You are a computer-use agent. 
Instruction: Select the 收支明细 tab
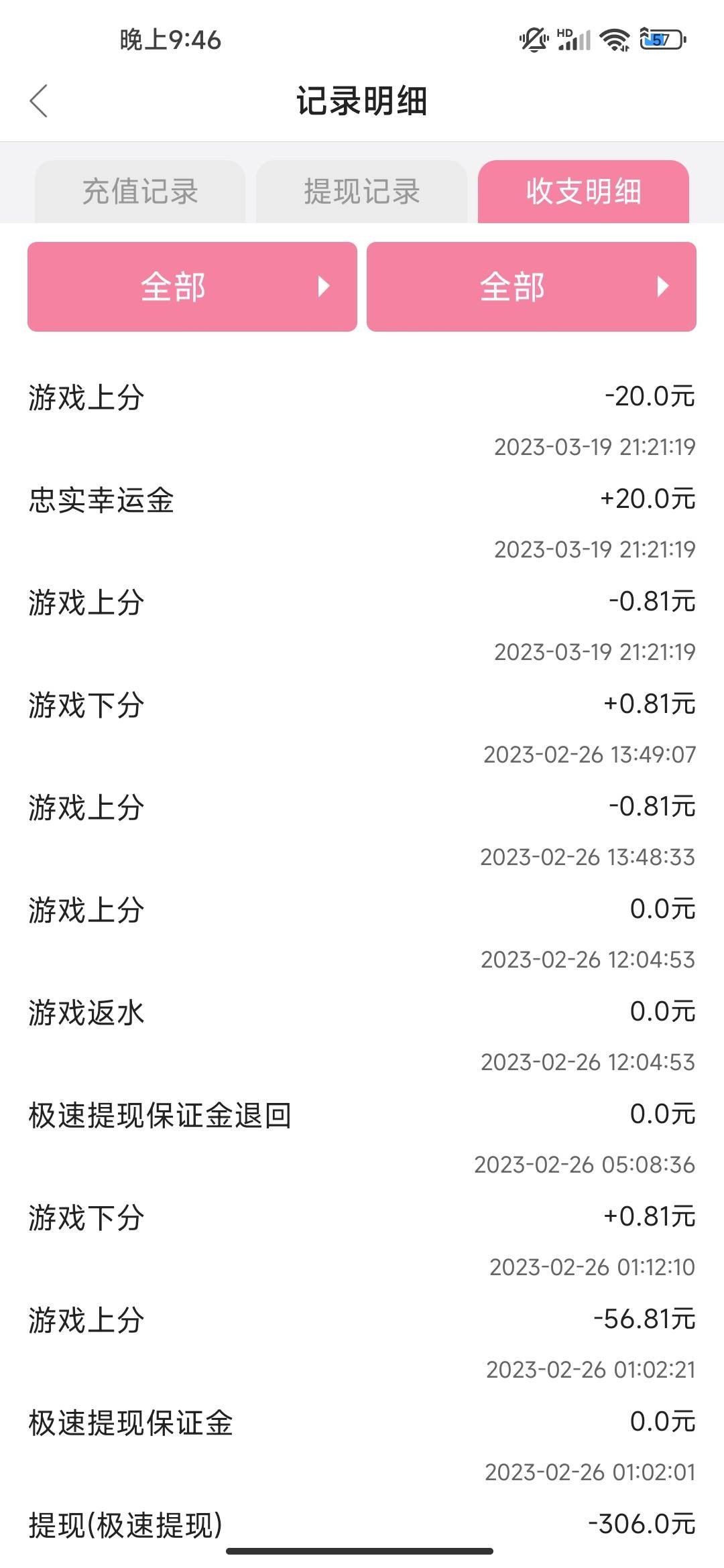coord(583,192)
